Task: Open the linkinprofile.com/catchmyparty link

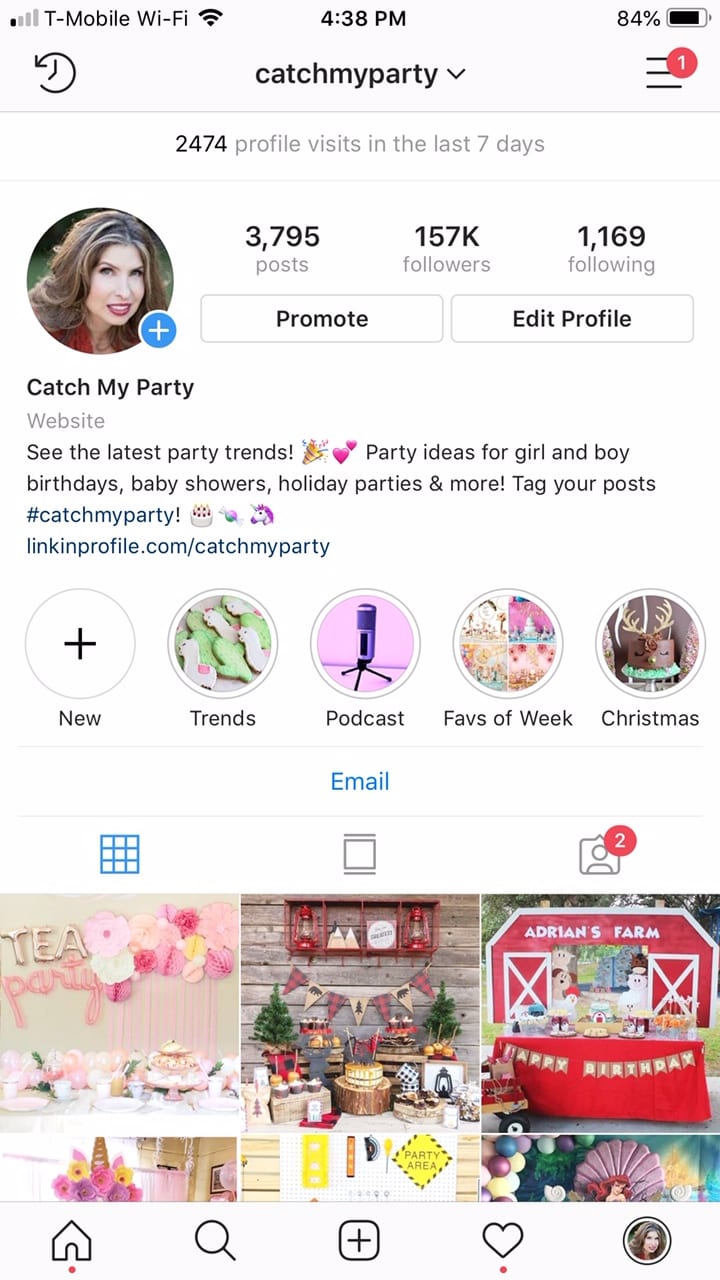Action: coord(178,546)
